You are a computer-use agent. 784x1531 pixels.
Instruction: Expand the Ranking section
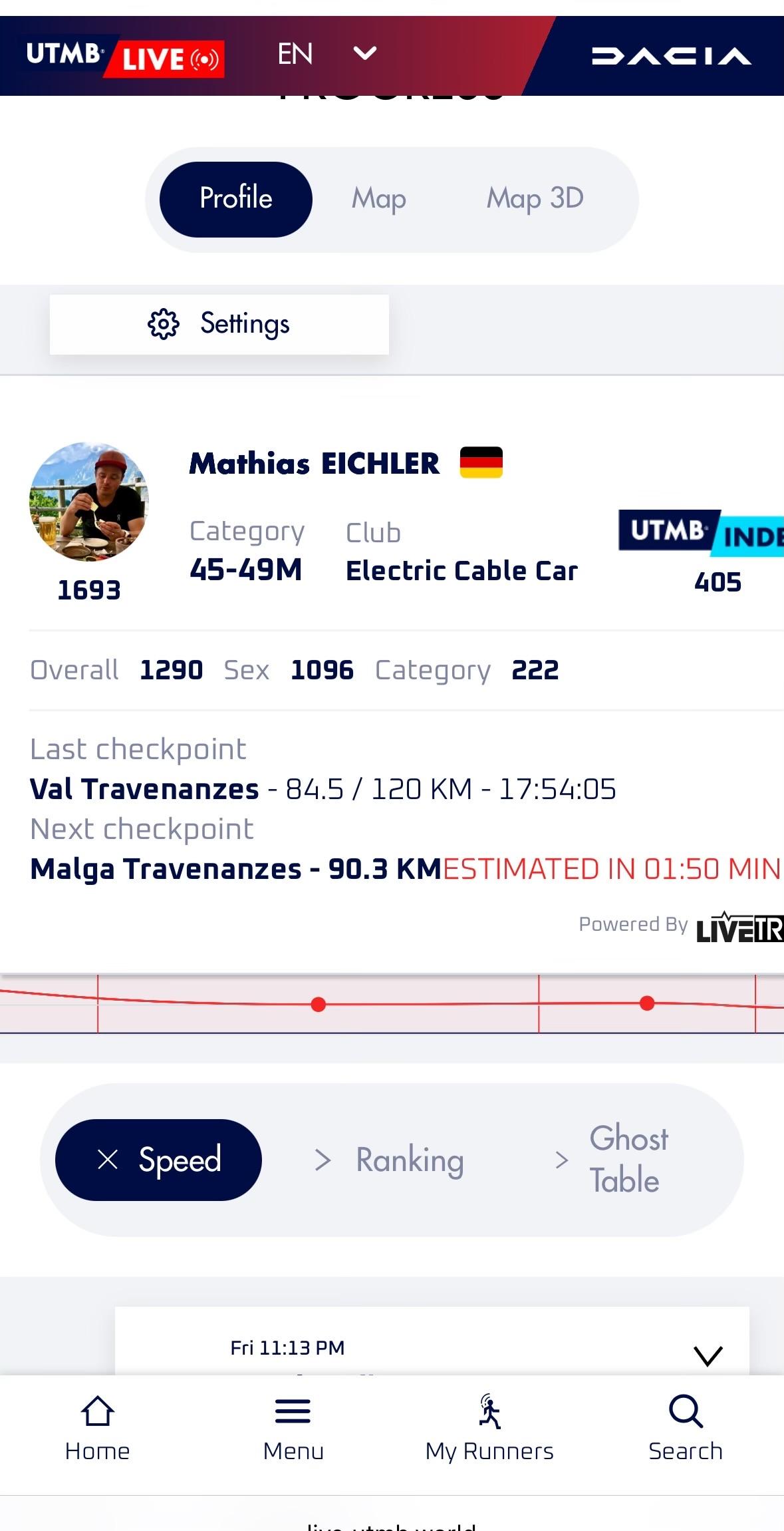tap(389, 1160)
